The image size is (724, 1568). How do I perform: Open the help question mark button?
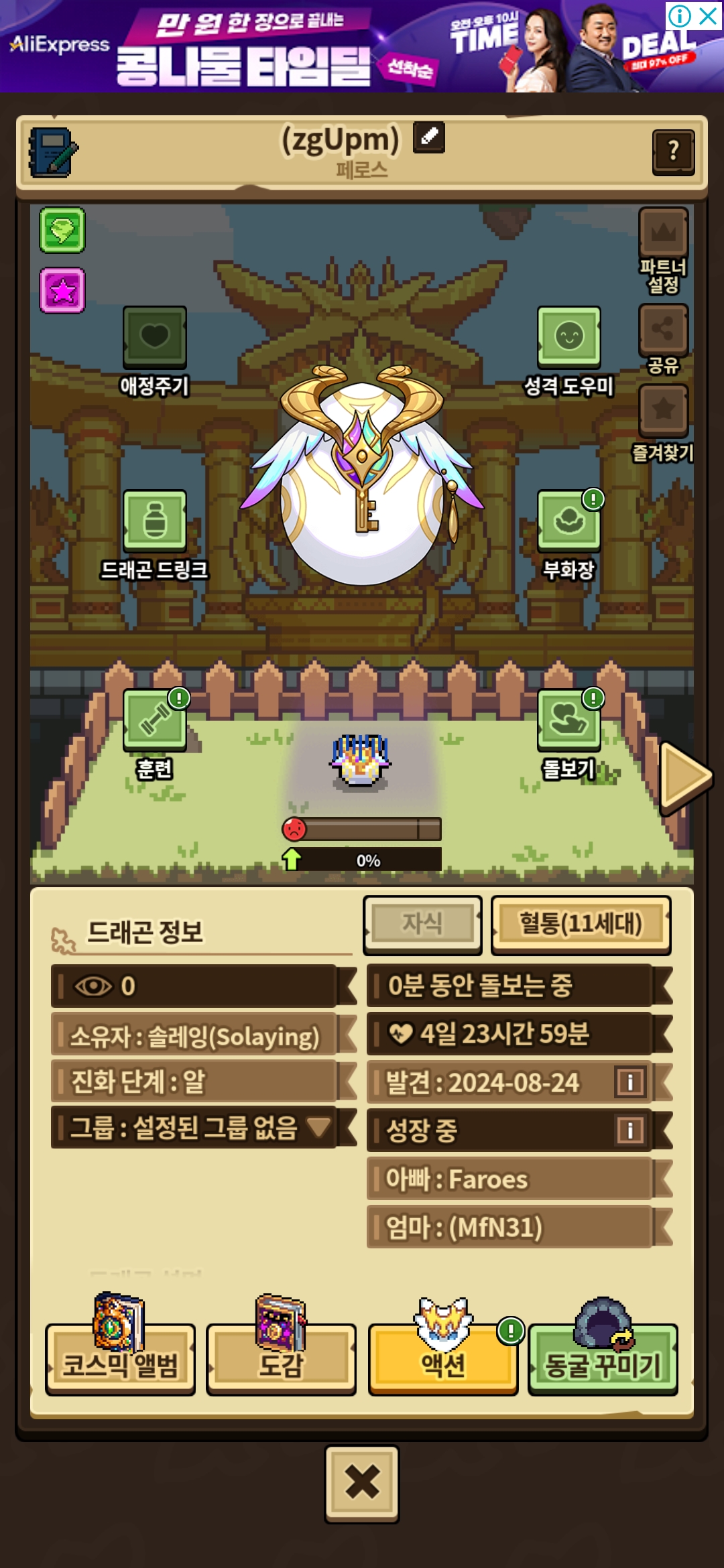coord(673,151)
